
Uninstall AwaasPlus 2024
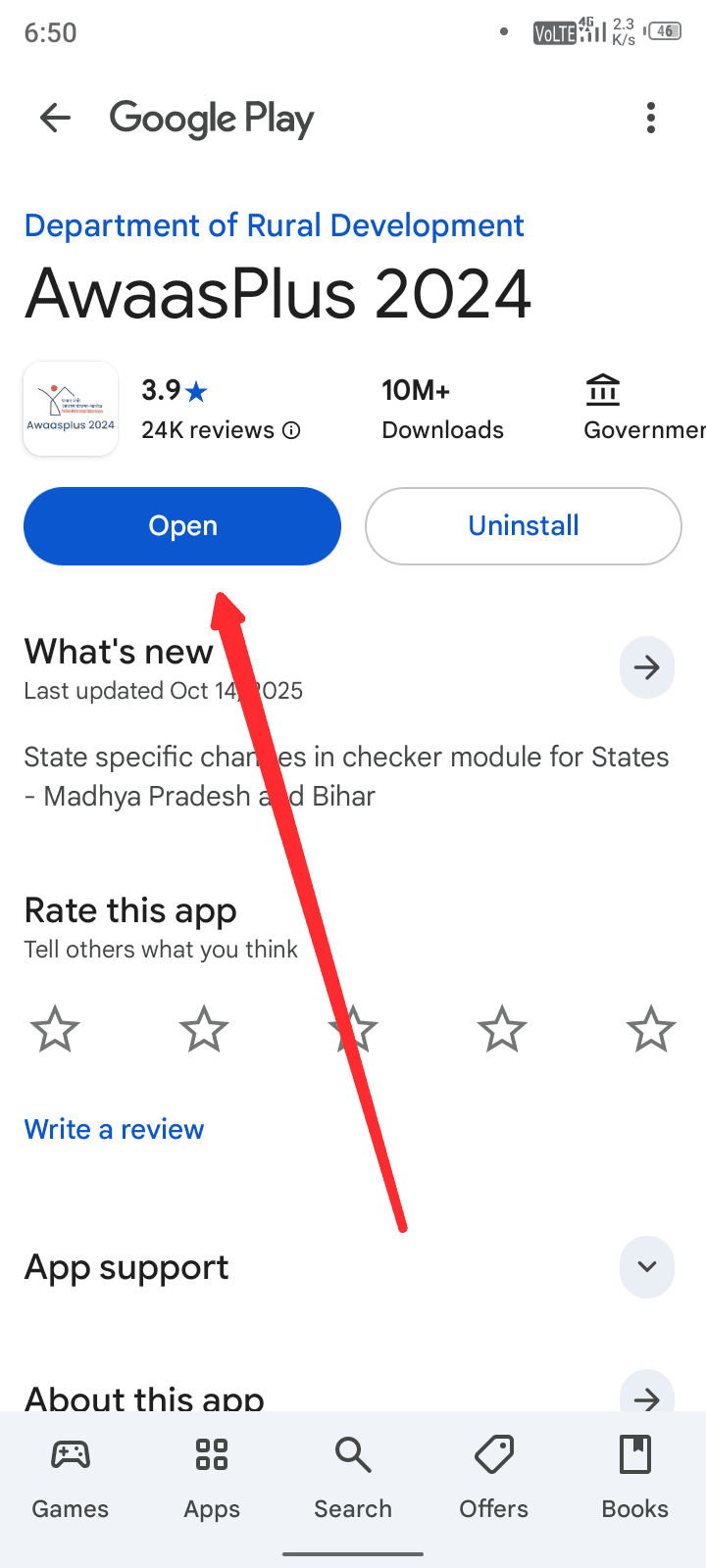pos(524,526)
